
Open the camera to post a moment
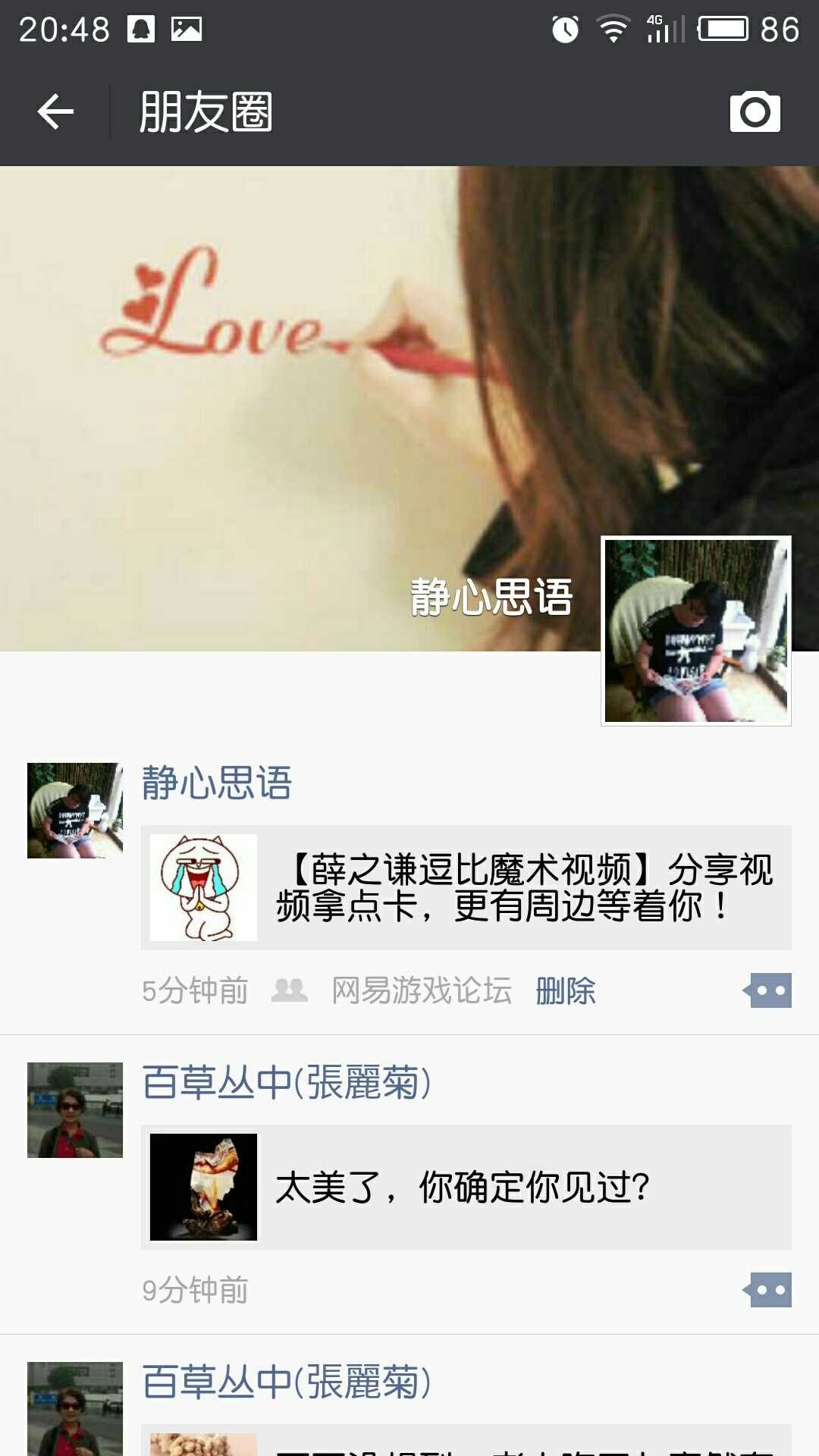755,112
